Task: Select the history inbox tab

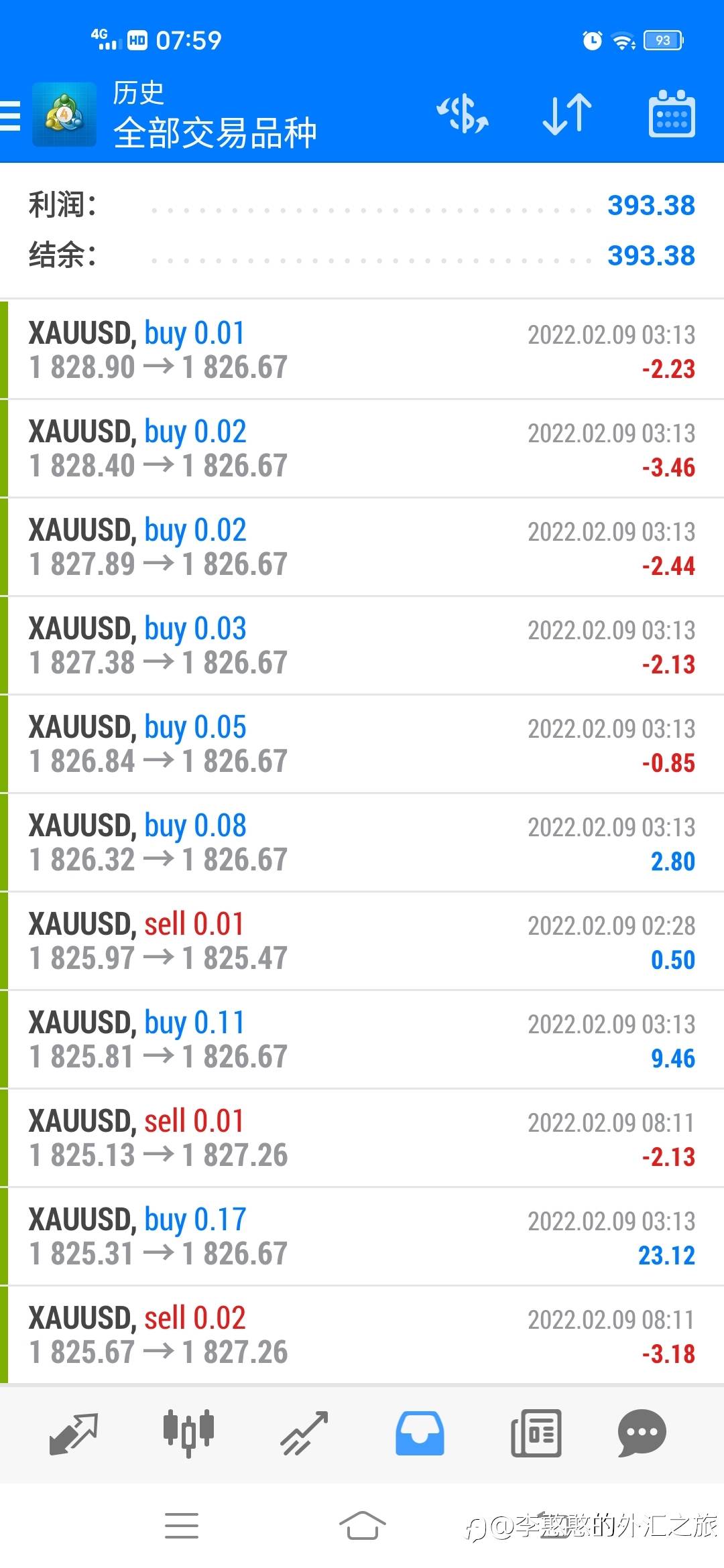Action: (x=420, y=1433)
